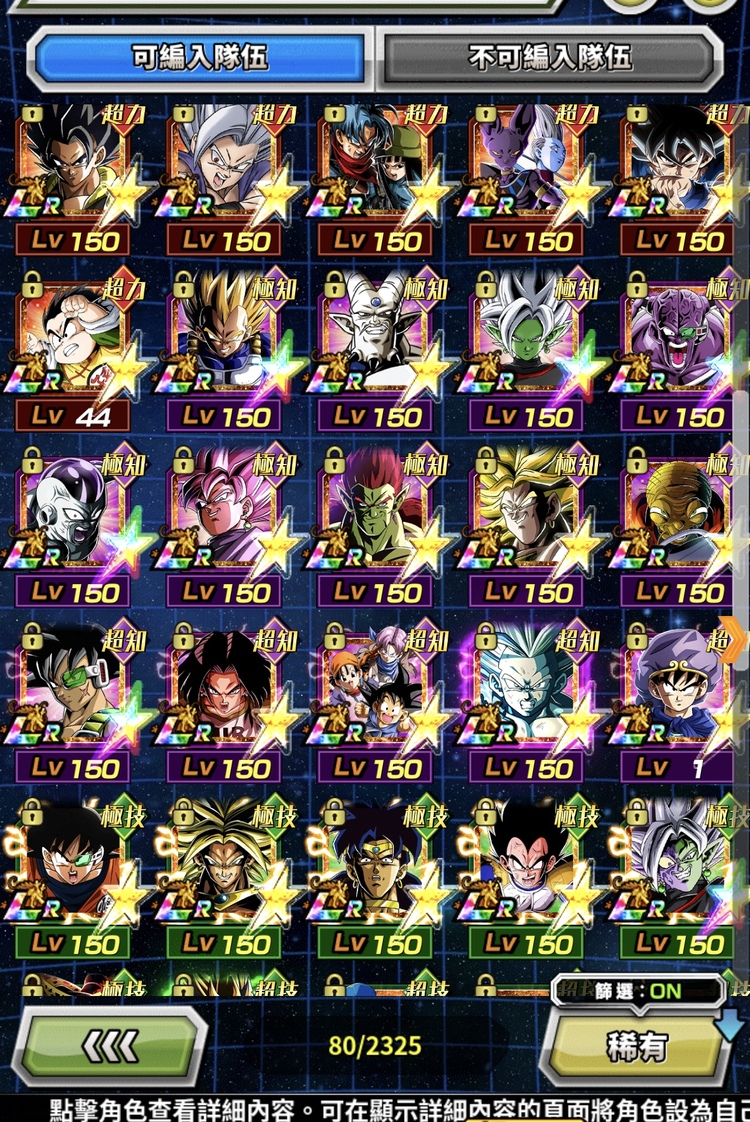
Task: Open the green-skinned white-haired Zamasu 極知 card
Action: (x=527, y=345)
